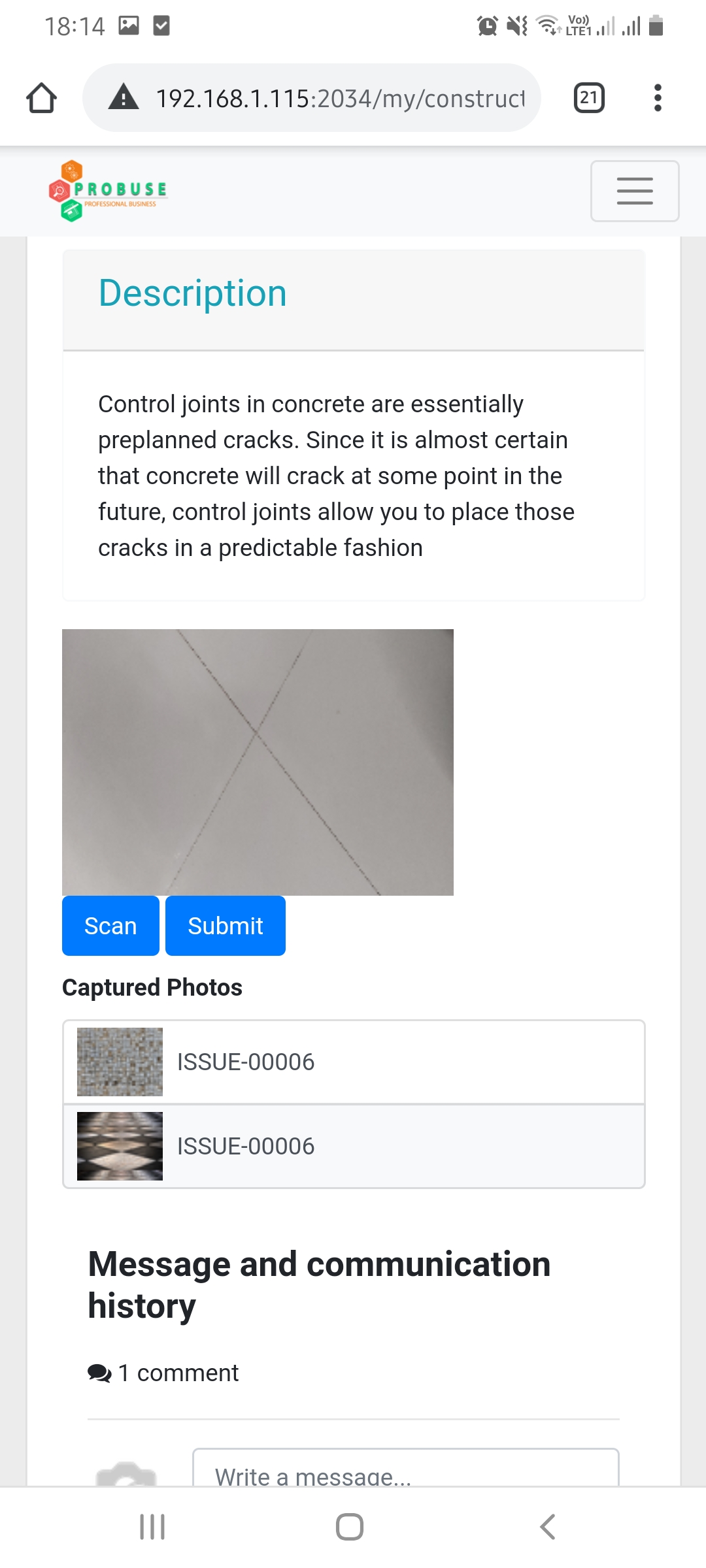Open the ISSUE-00006 photo with the gravel texture thumbnail
The height and width of the screenshot is (1568, 706).
(x=354, y=1062)
